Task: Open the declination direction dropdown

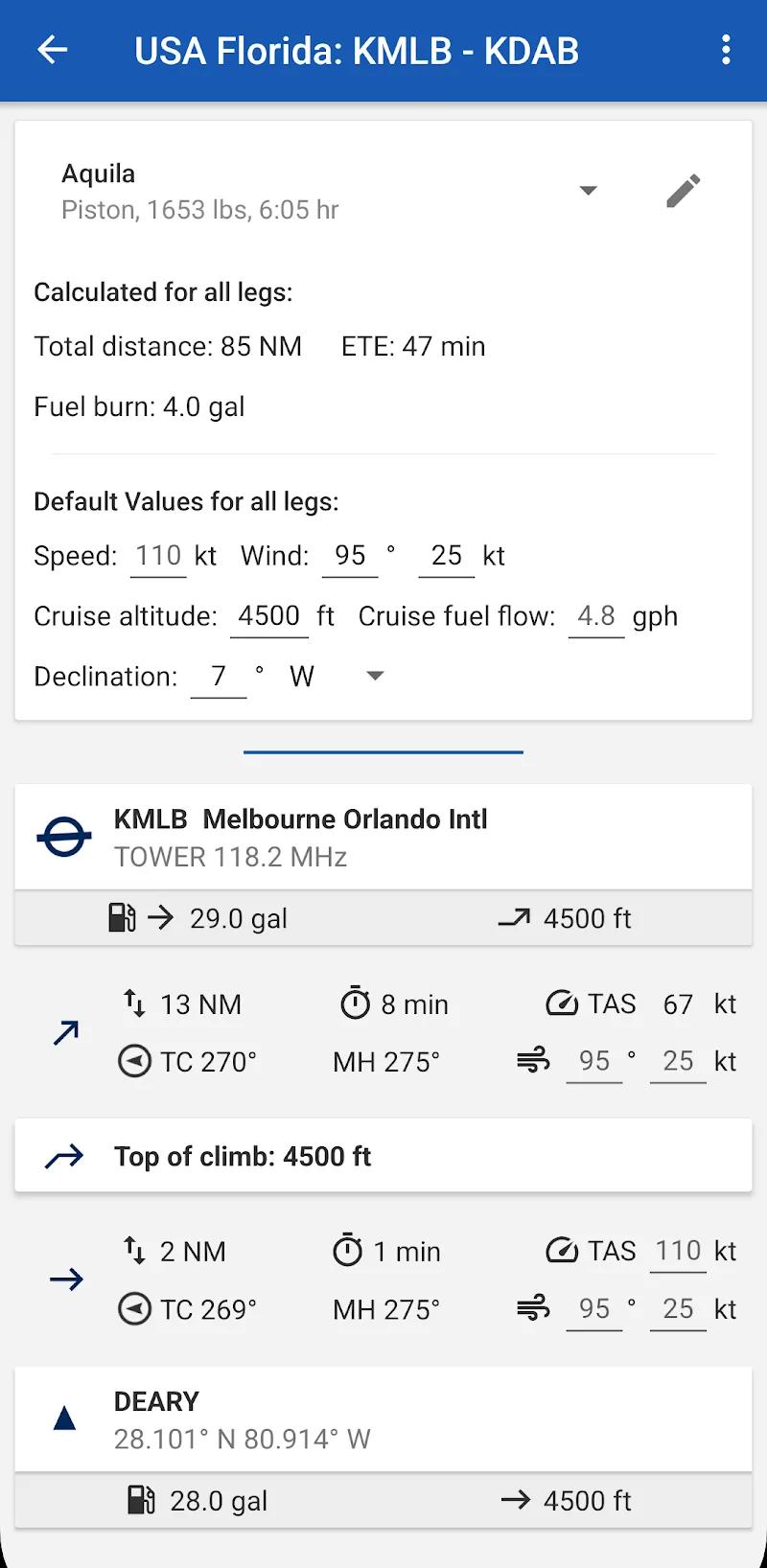Action: pyautogui.click(x=375, y=676)
